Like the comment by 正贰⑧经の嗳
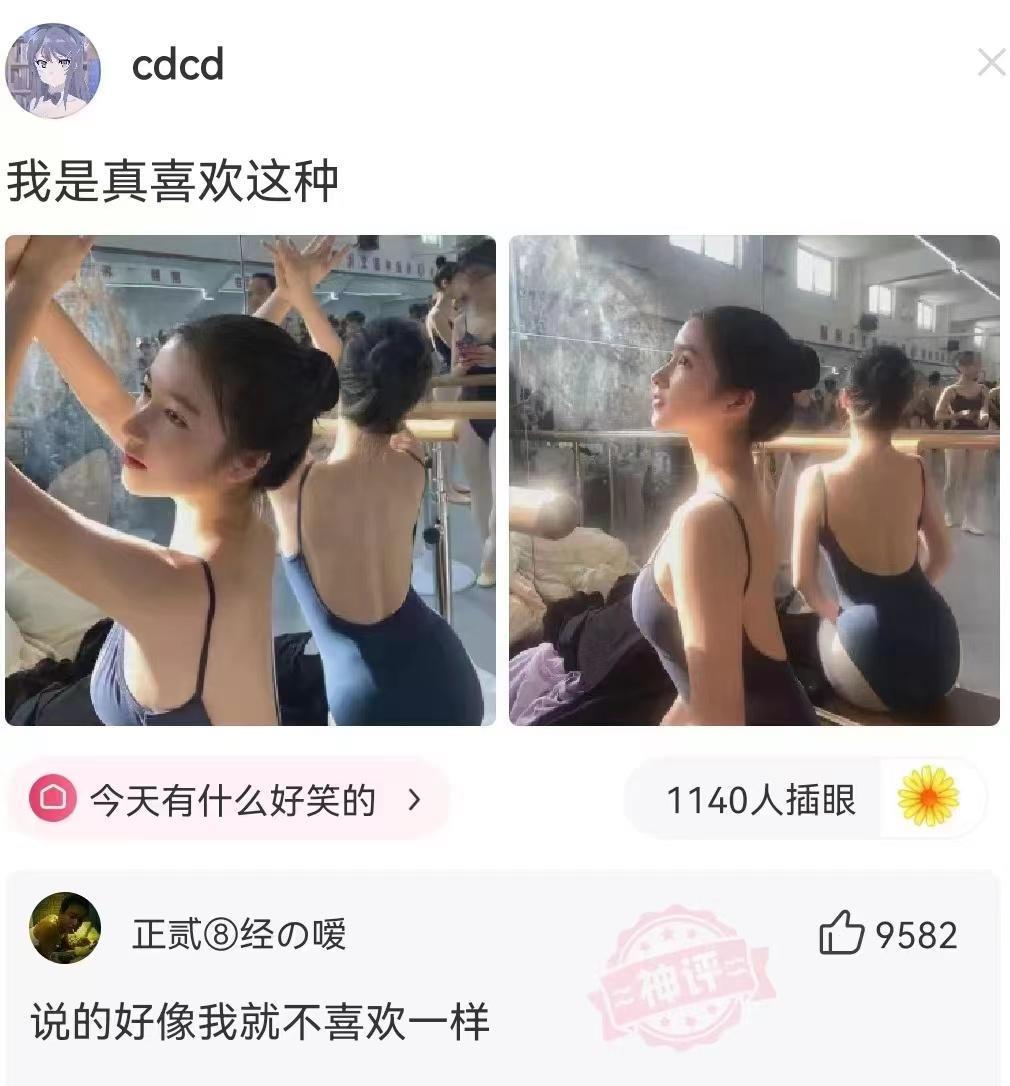Screen dimensions: 1010x1086 coord(841,935)
